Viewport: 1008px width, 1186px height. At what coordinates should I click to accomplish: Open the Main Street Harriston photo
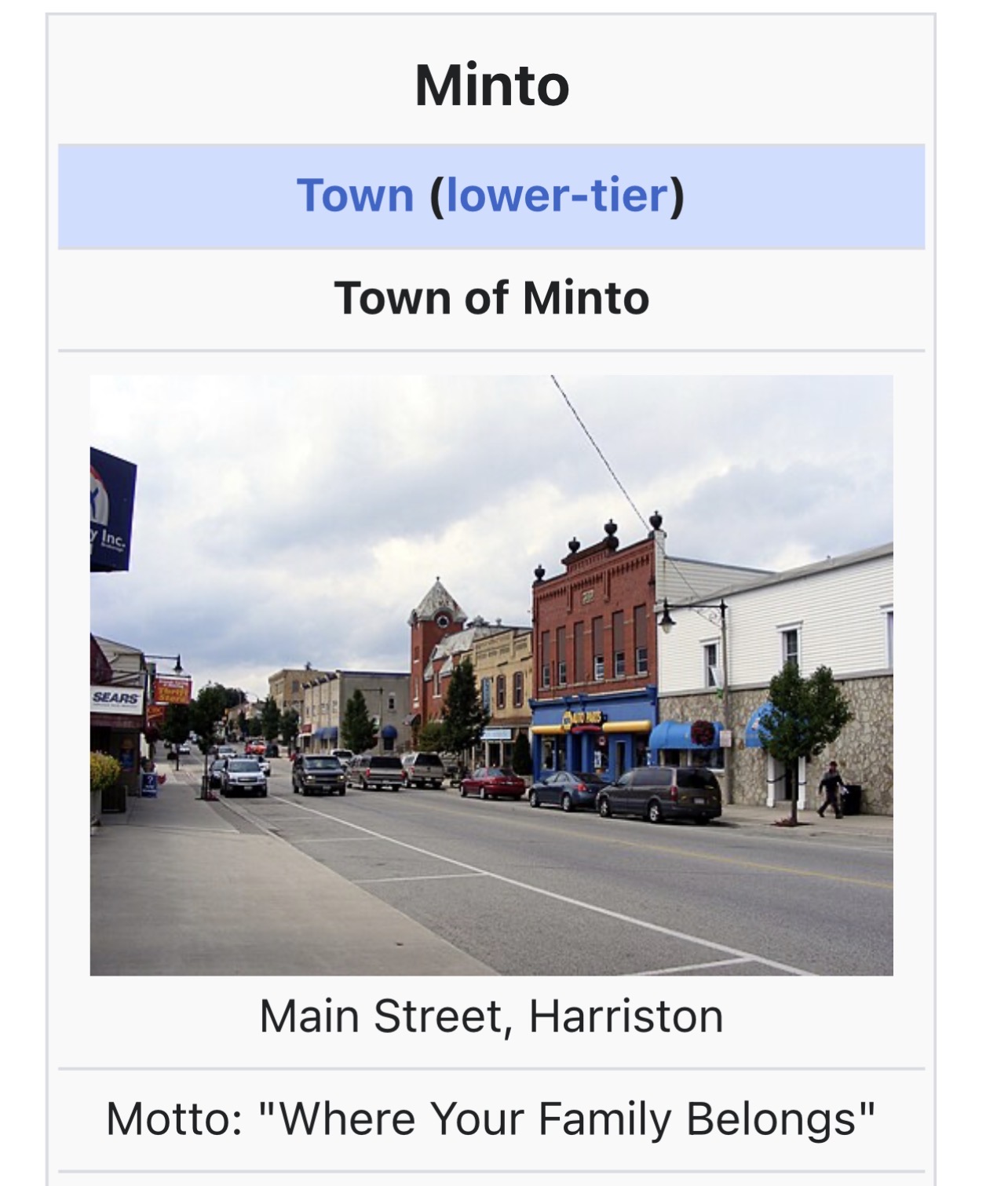coord(491,675)
